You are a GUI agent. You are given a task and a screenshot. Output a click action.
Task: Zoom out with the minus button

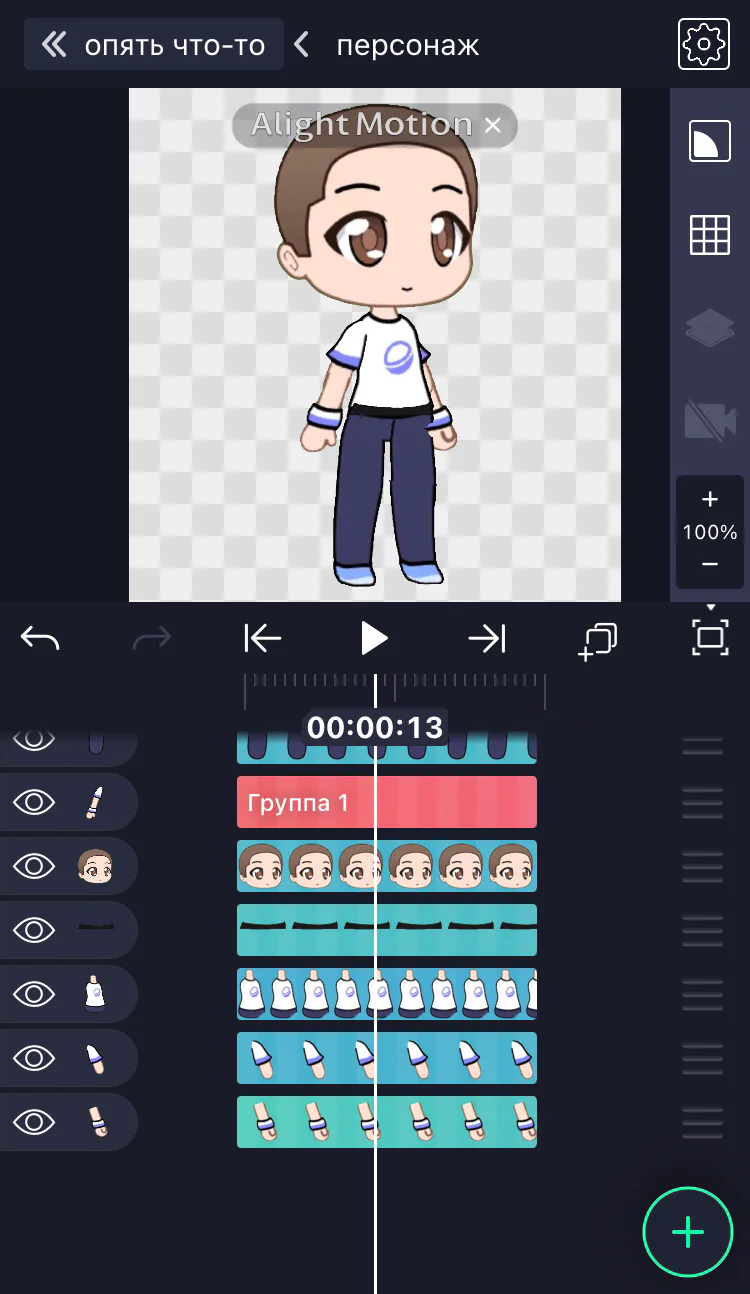coord(710,565)
